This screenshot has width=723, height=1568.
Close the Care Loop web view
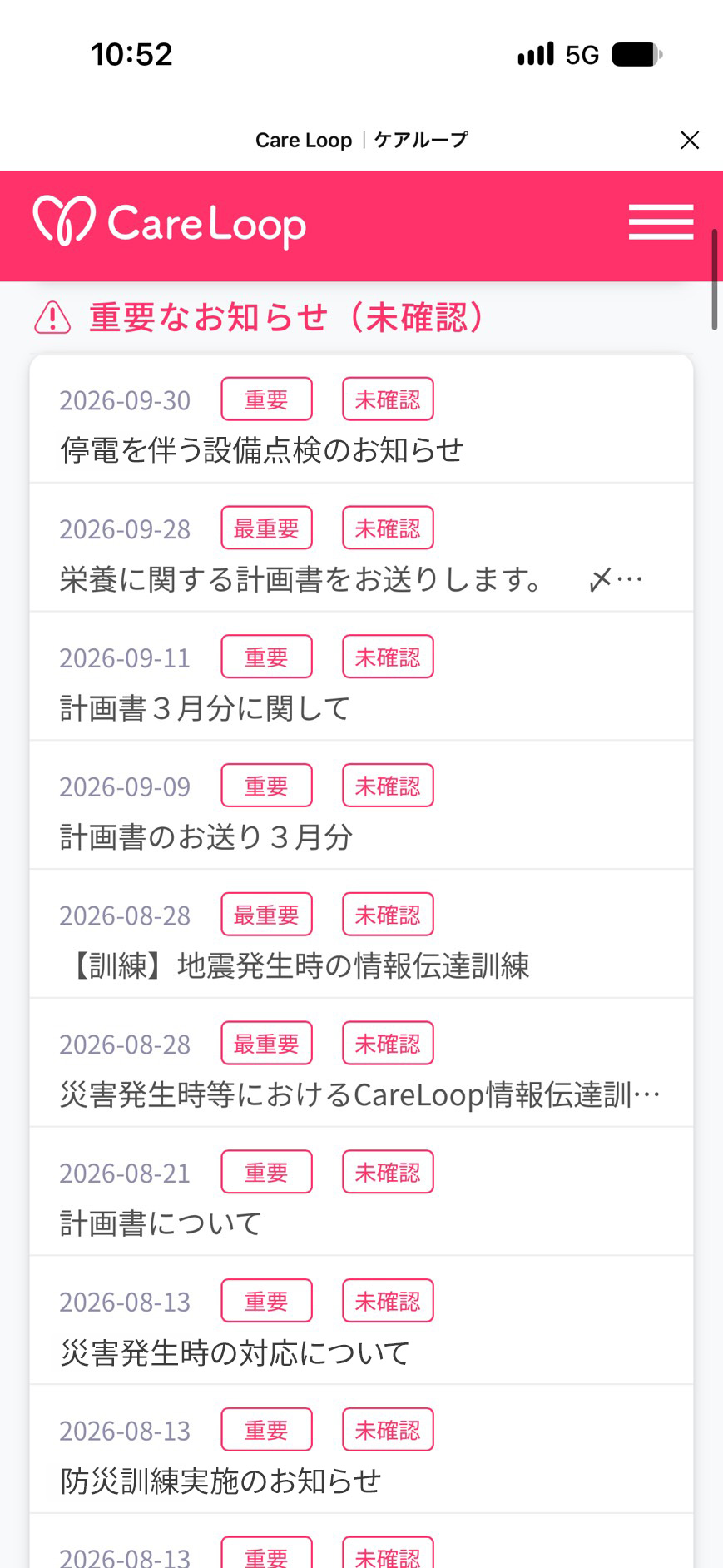tap(690, 140)
